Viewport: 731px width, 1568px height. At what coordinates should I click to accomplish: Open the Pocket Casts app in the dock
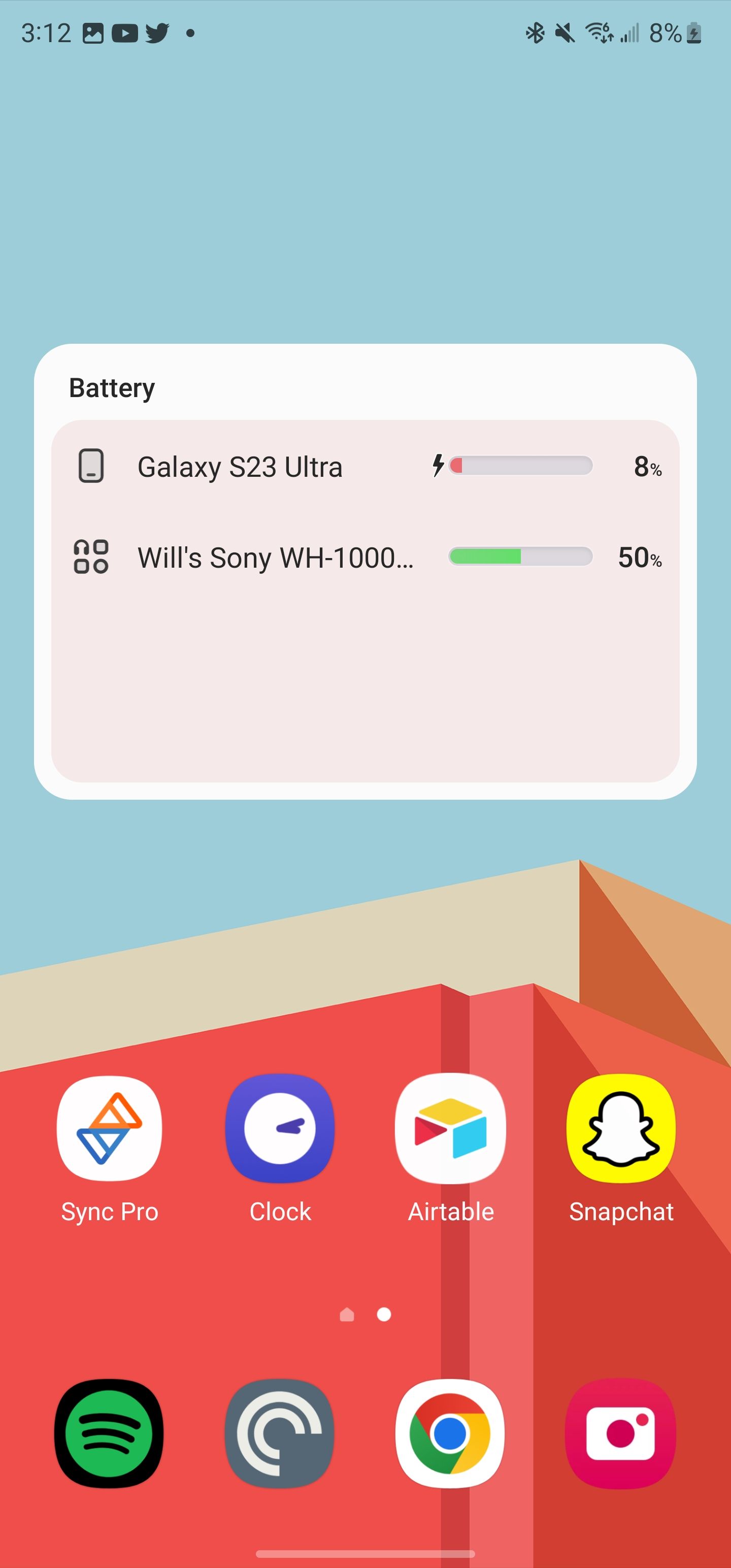click(280, 1433)
